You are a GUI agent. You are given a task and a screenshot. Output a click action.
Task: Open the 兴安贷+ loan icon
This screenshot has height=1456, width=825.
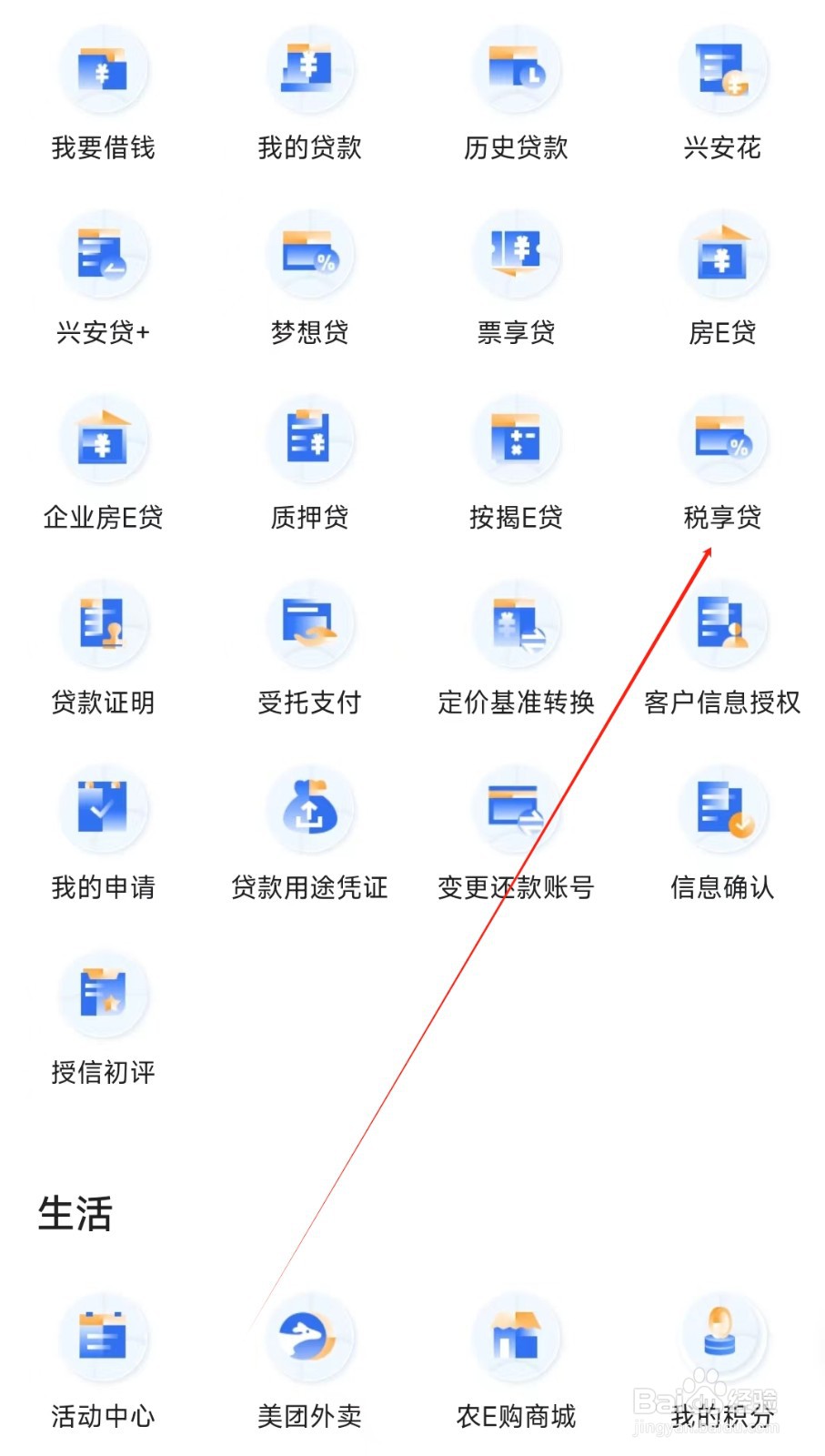coord(103,256)
